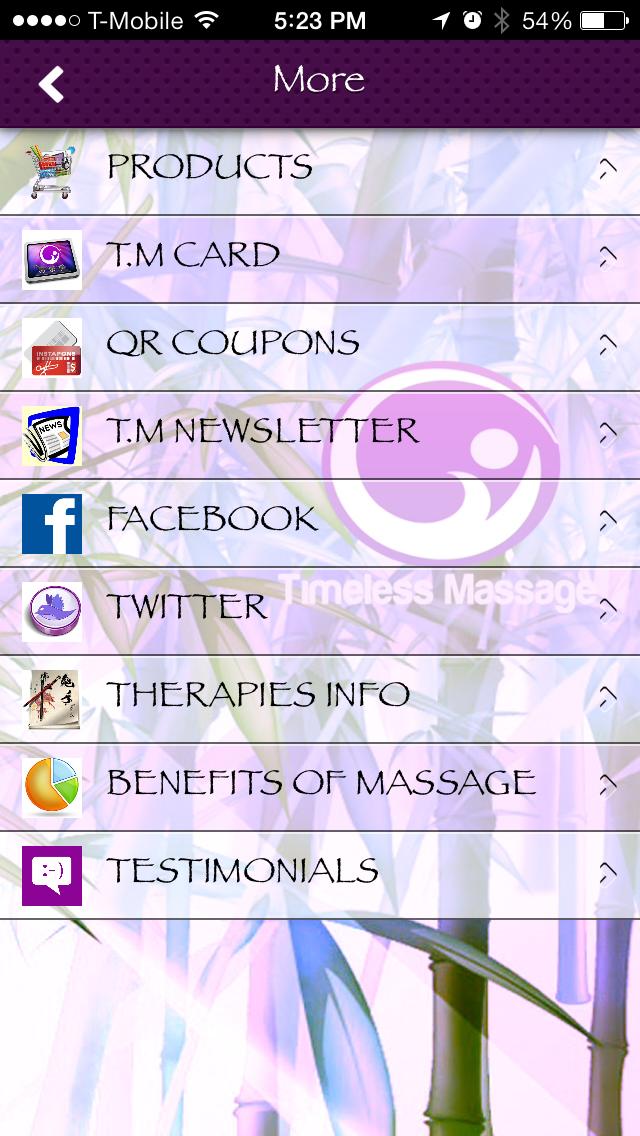Image resolution: width=640 pixels, height=1136 pixels.
Task: Open the T.M Card row
Action: (320, 257)
